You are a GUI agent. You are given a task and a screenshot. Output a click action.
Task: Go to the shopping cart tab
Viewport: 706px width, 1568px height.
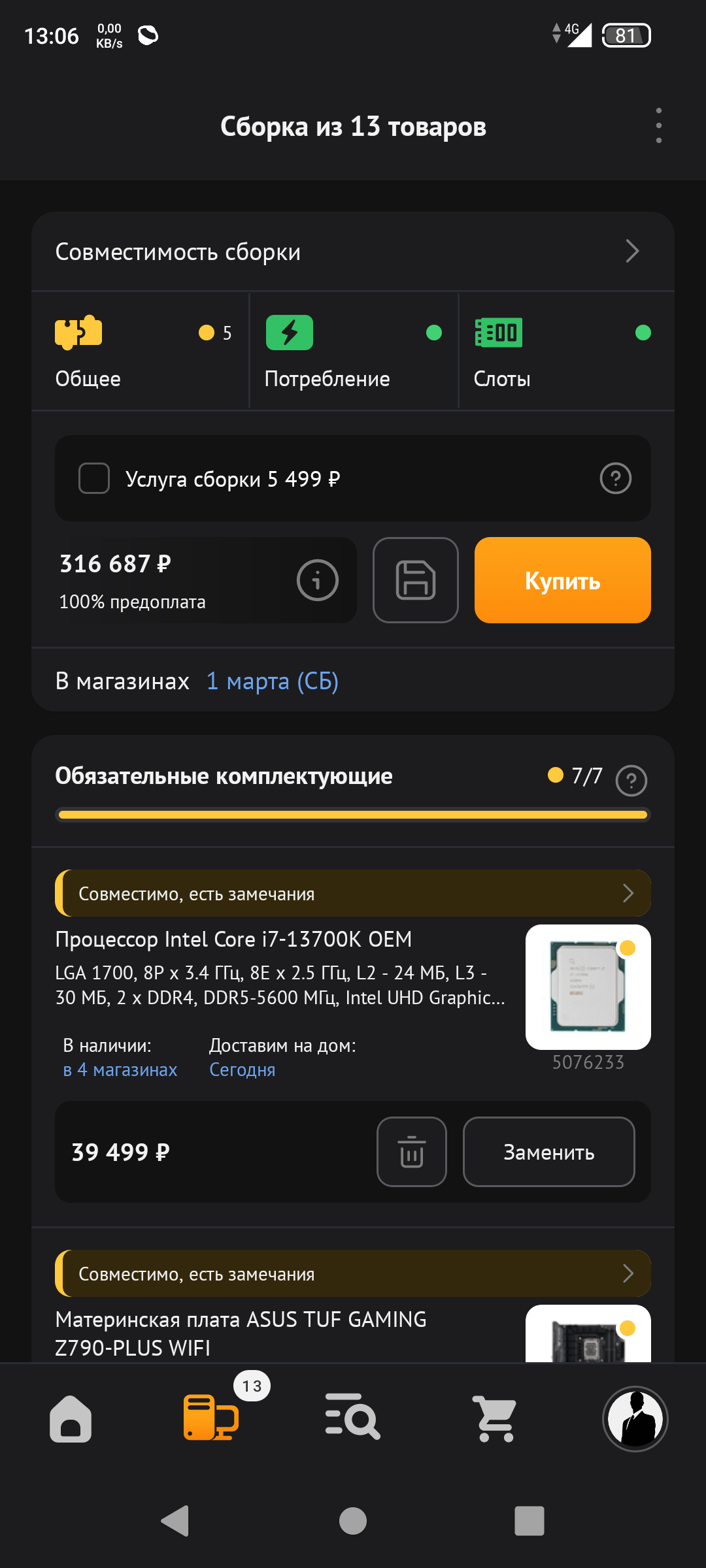494,1419
